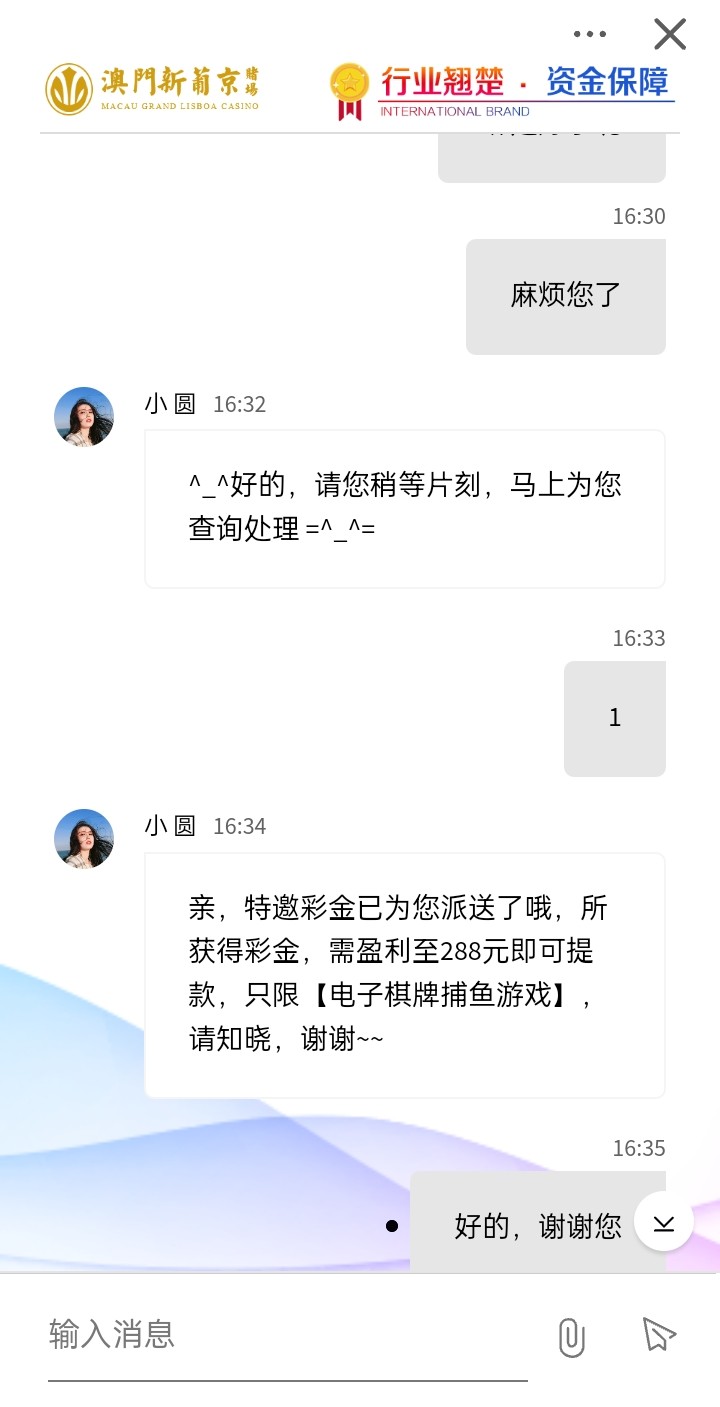
Task: Jump to latest messages with down arrow
Action: click(x=664, y=1222)
